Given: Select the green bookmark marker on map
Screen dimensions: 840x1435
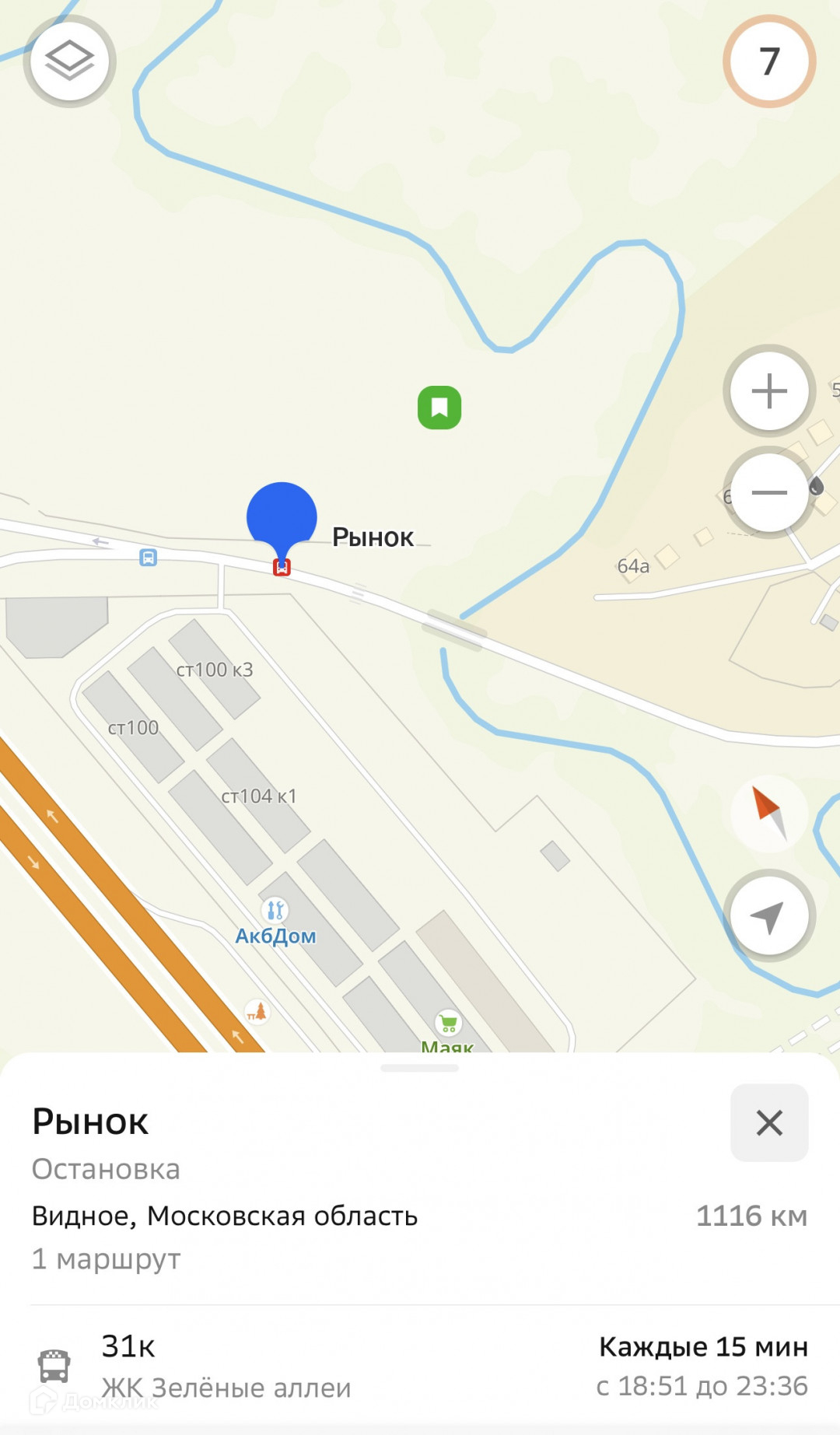Looking at the screenshot, I should 439,408.
